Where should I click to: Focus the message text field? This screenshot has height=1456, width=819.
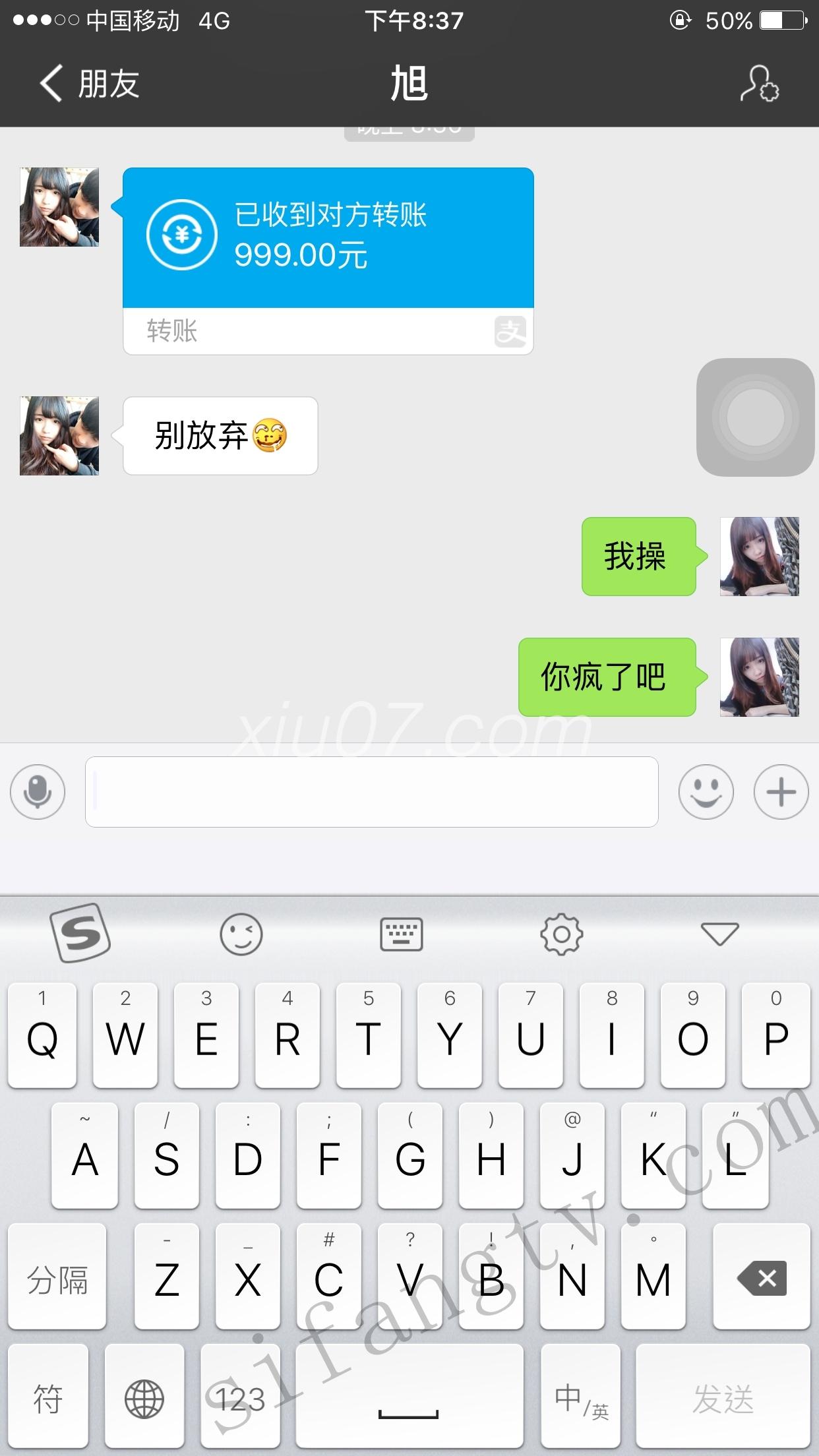371,792
